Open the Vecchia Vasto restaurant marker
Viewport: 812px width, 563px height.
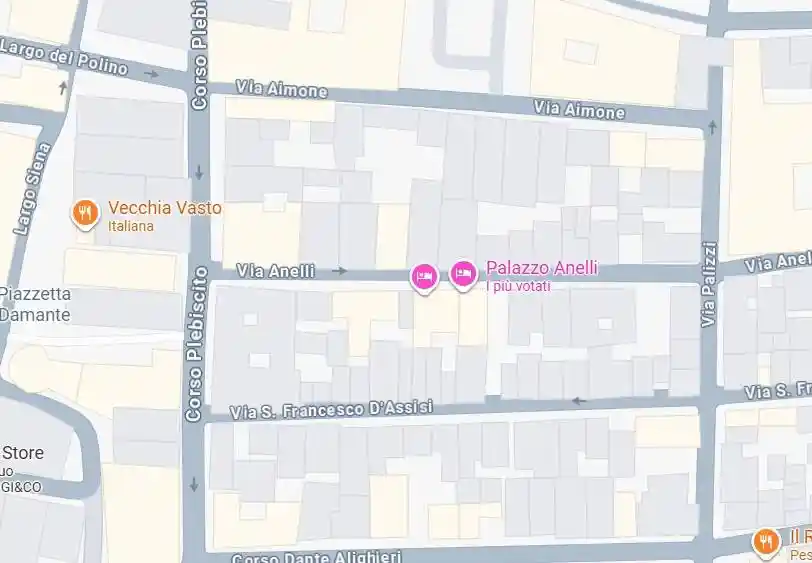coord(85,211)
